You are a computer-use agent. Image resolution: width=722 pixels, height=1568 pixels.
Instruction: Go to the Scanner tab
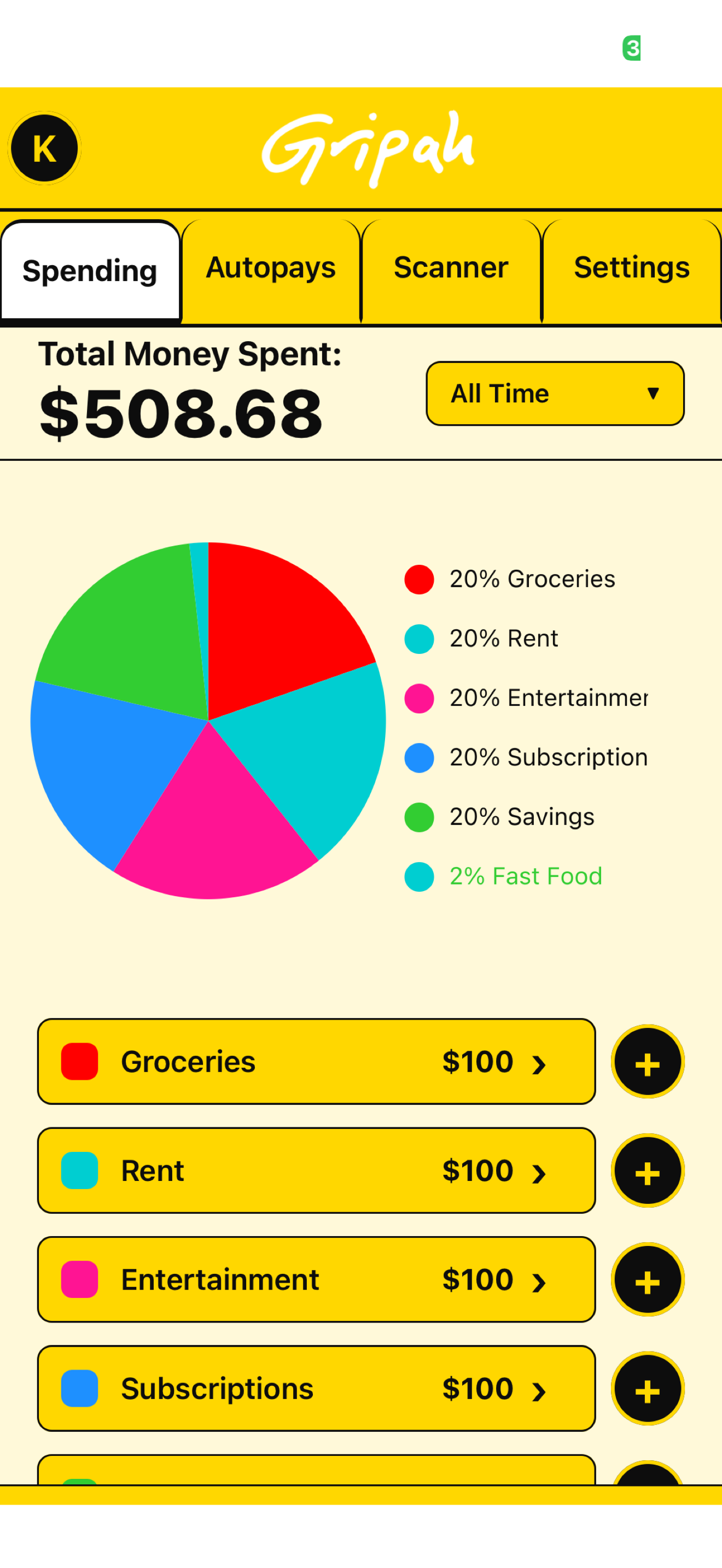[x=451, y=268]
